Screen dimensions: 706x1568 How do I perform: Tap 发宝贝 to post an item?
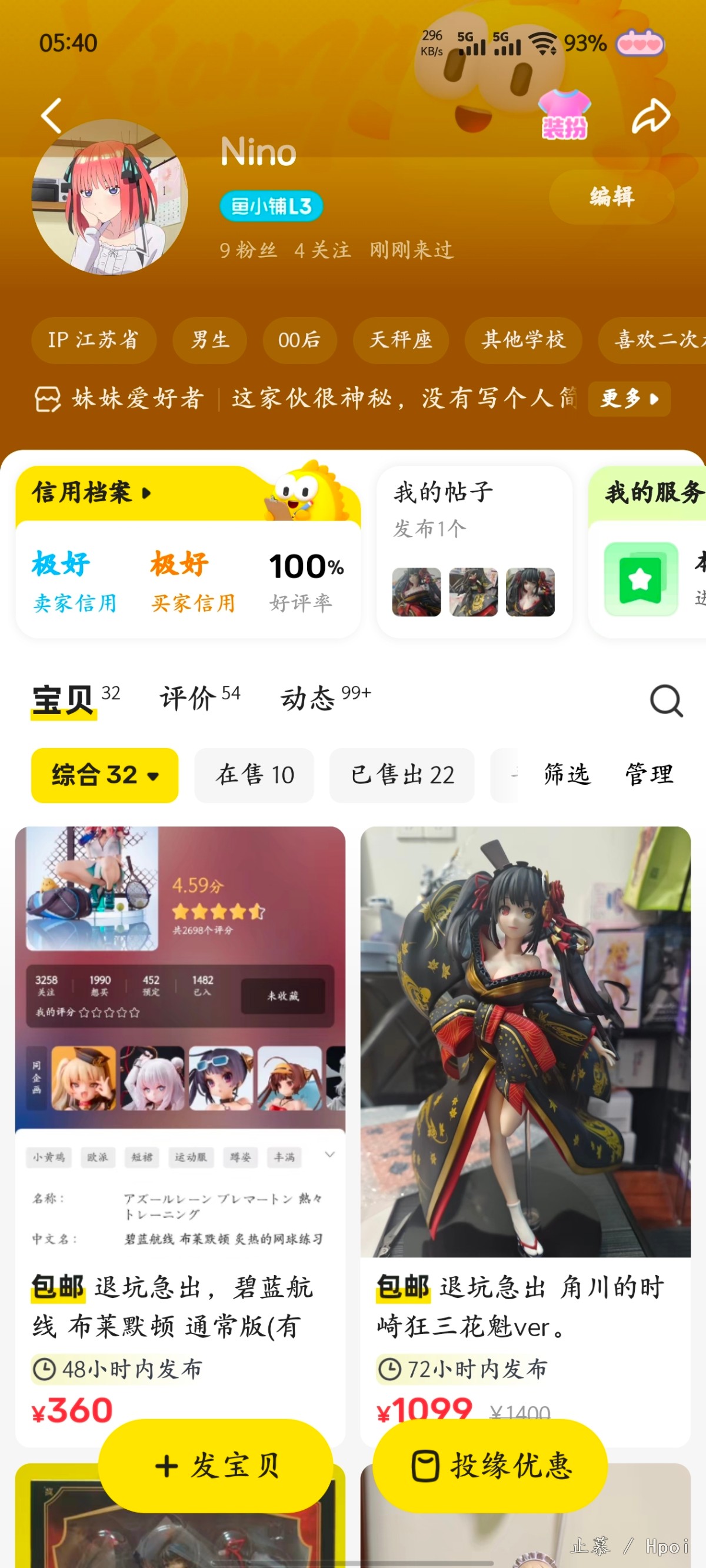[216, 1465]
